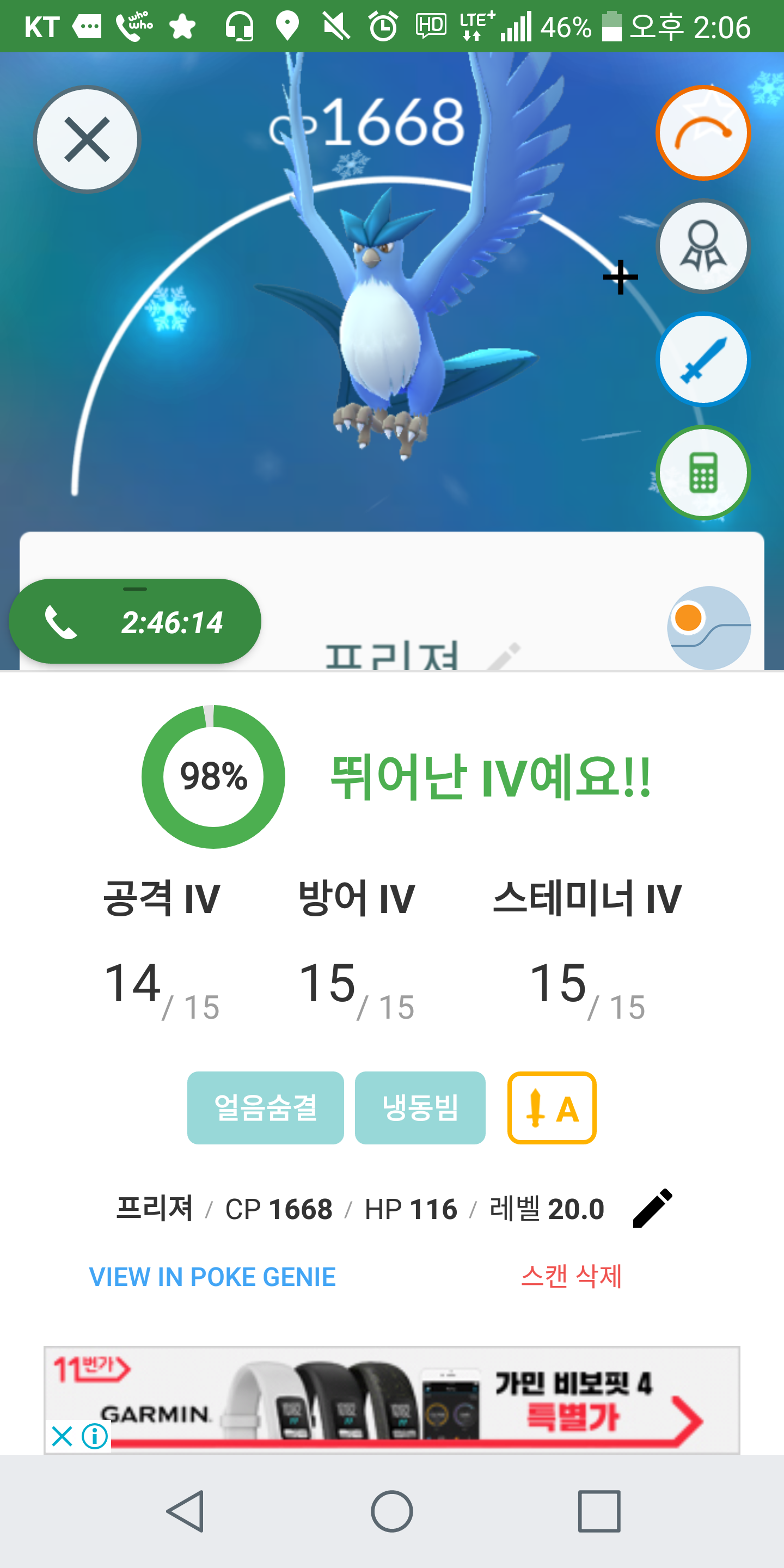
Task: Close the Poke Genie overlay with X
Action: pos(87,139)
